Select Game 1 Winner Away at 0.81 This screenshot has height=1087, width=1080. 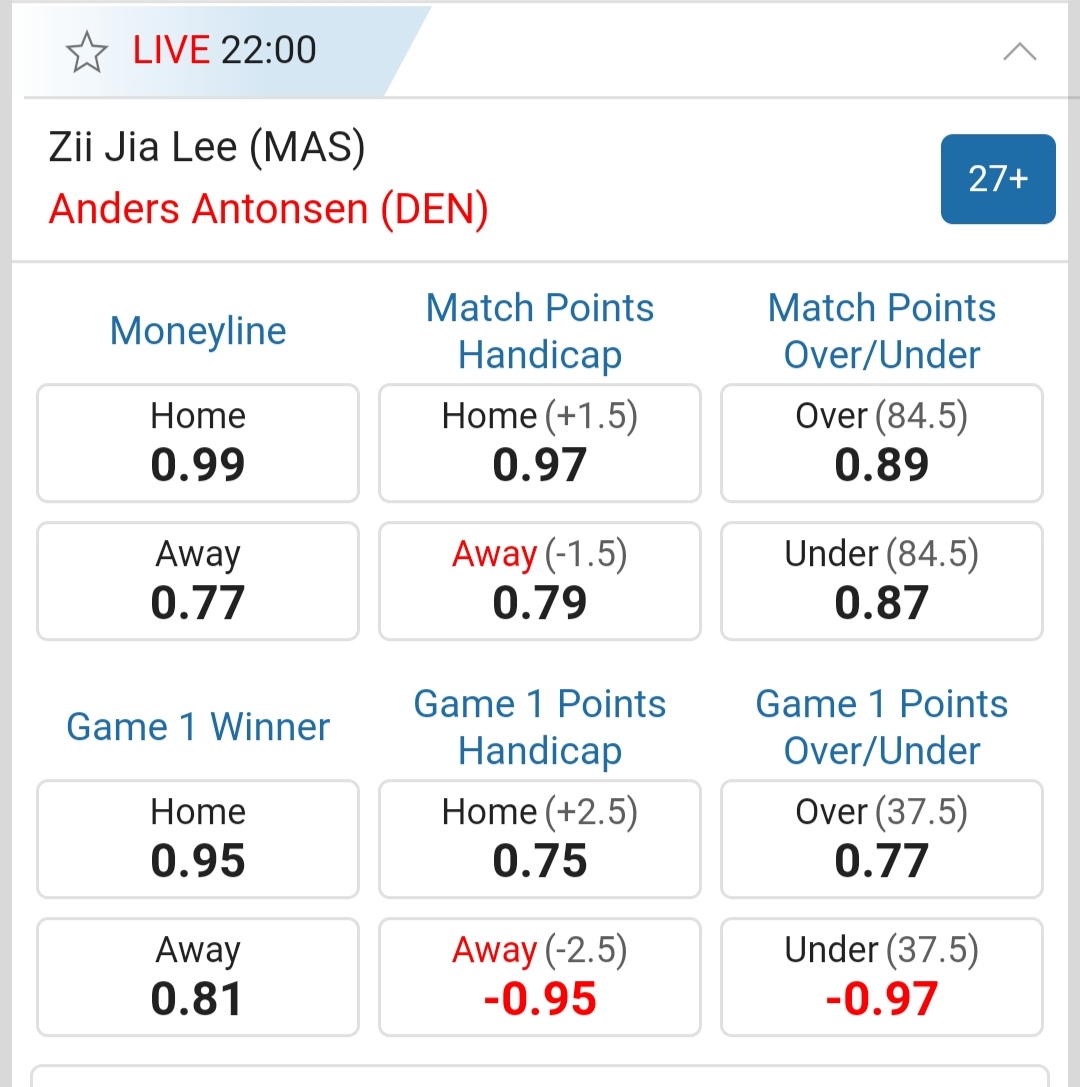[198, 977]
